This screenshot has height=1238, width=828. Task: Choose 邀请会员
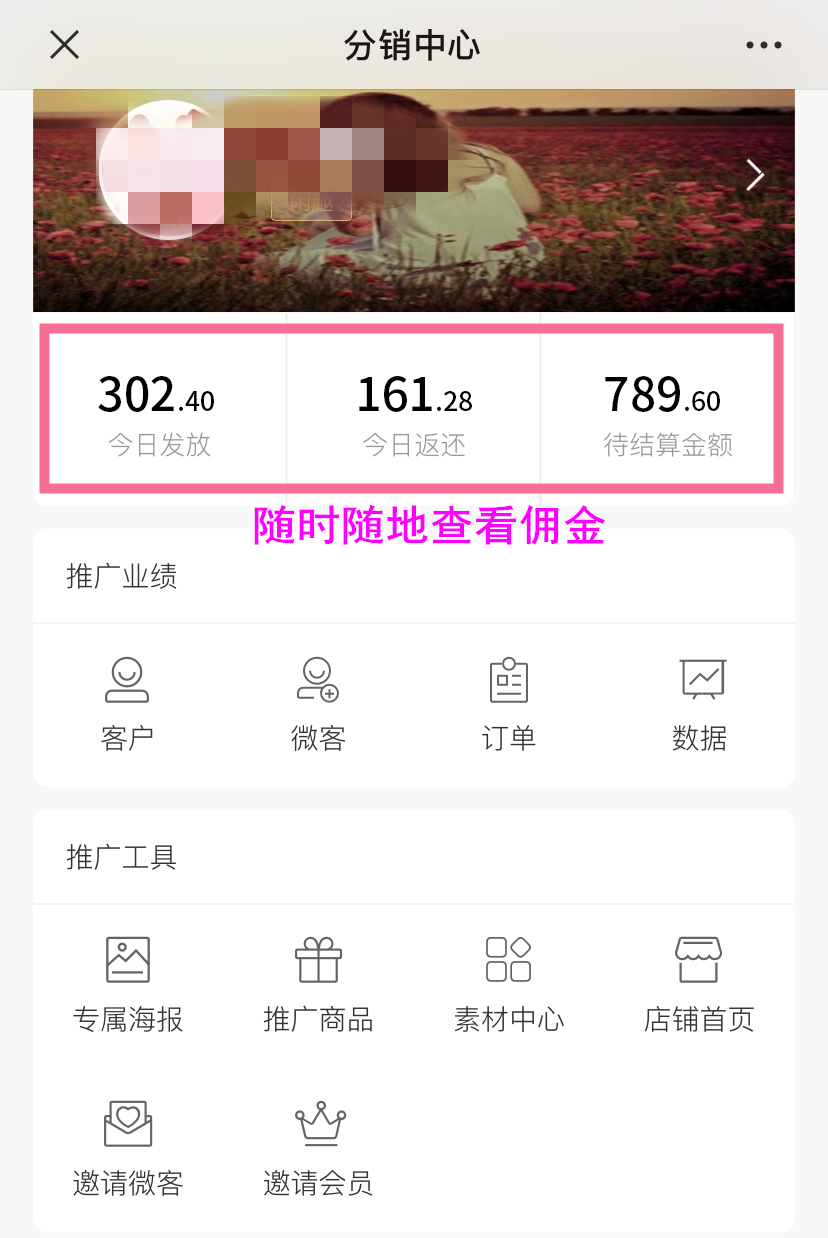[x=318, y=1148]
